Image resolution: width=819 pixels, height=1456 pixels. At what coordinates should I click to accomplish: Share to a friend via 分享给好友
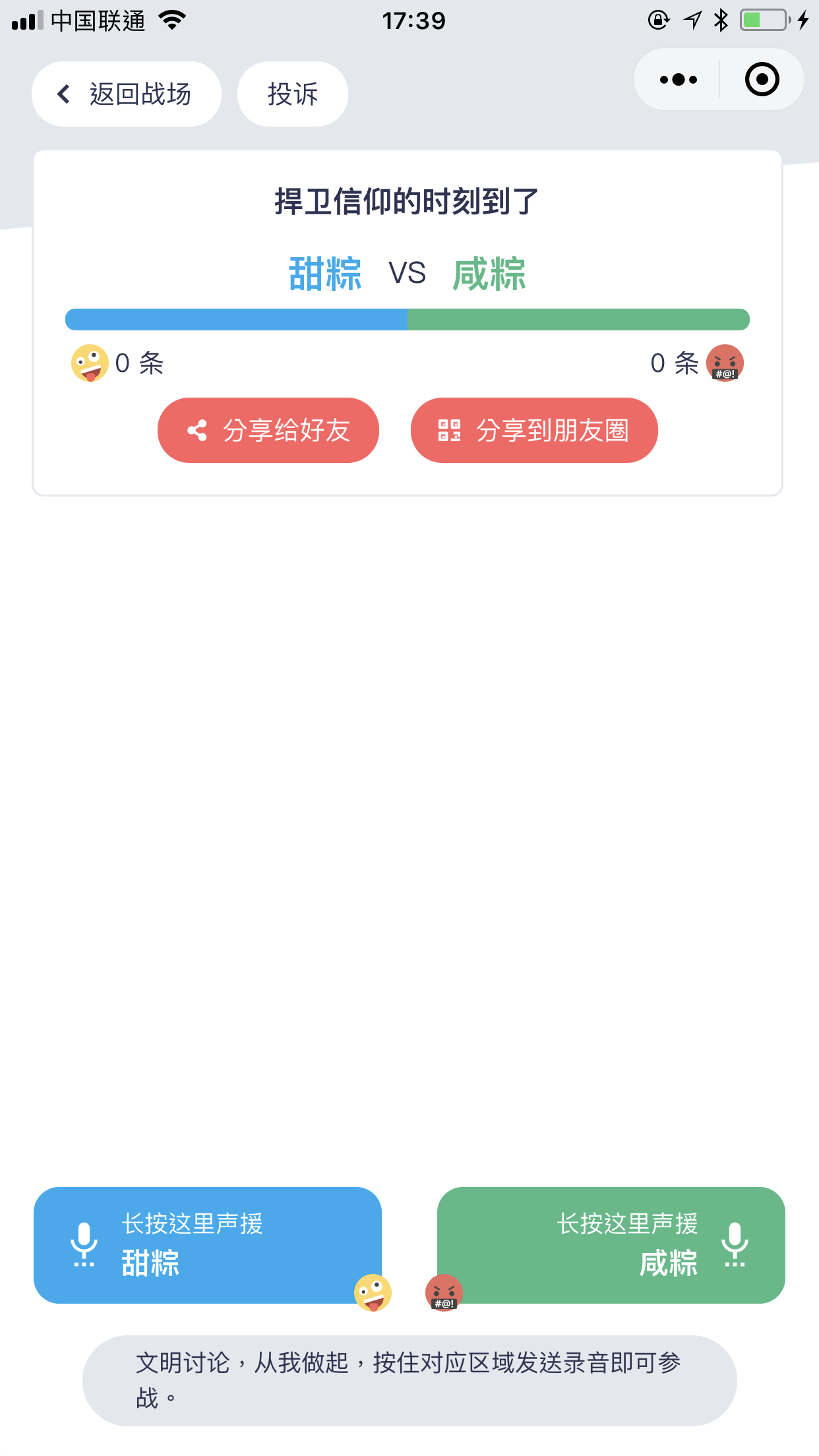268,430
